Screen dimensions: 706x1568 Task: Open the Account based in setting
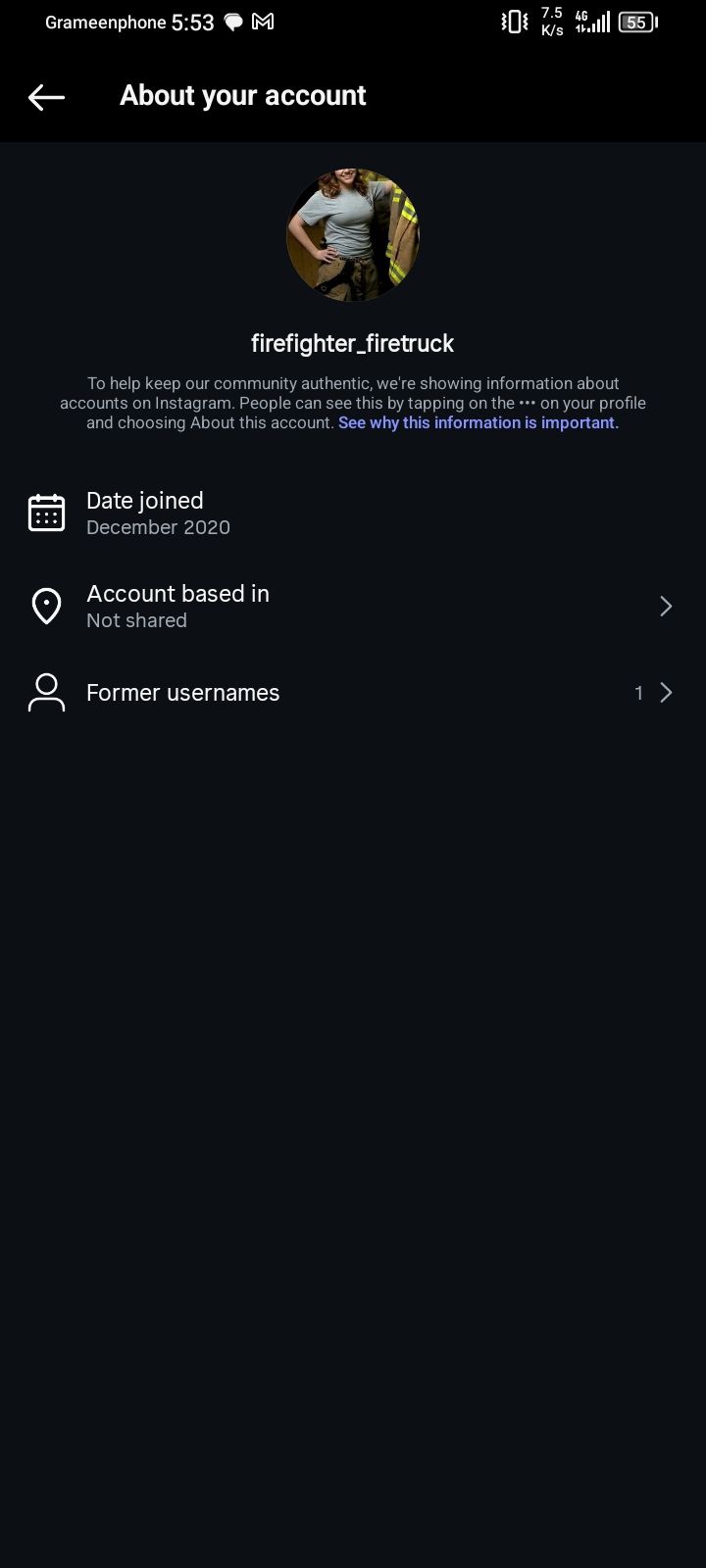point(353,607)
